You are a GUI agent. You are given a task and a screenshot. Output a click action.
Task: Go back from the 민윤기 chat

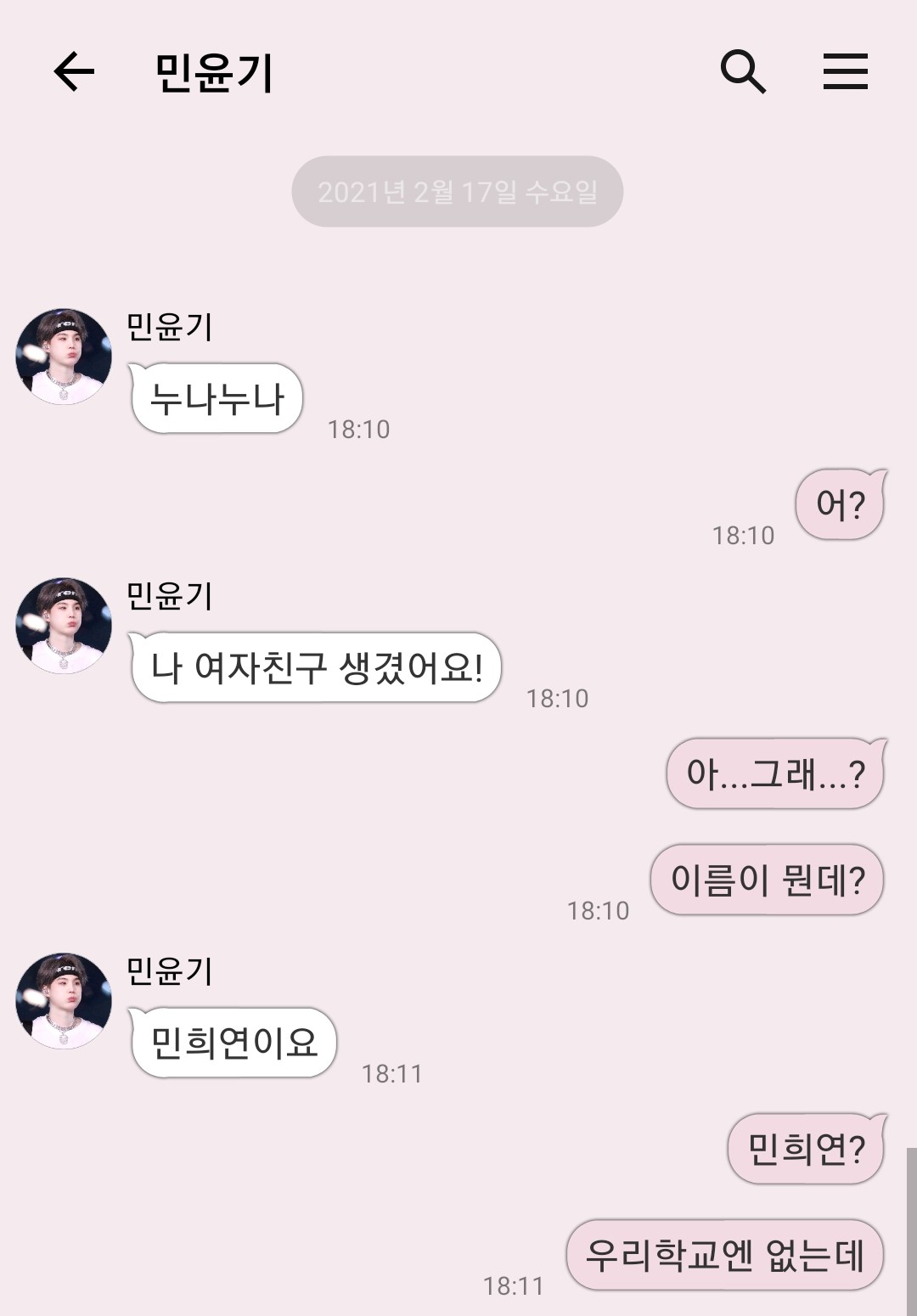(74, 71)
